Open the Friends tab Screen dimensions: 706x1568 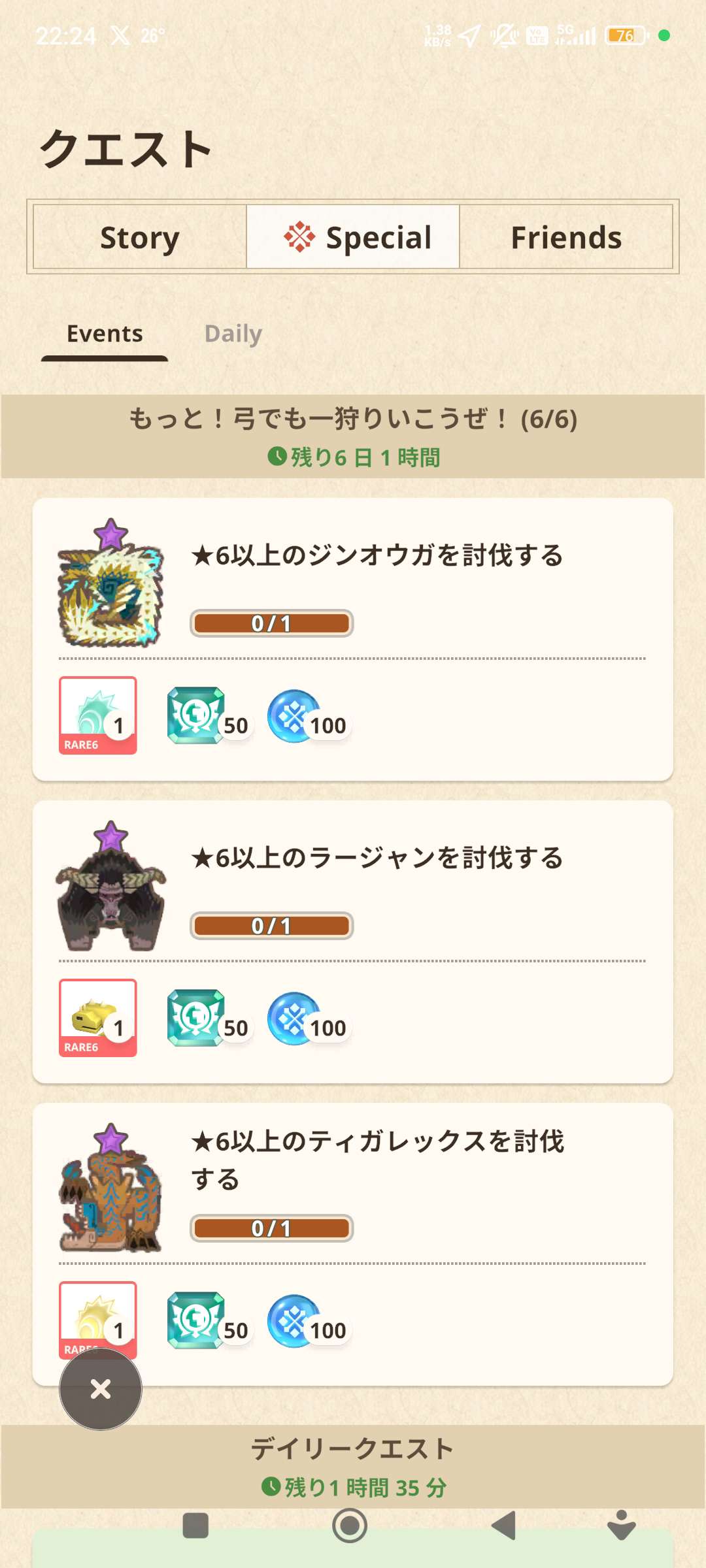pyautogui.click(x=566, y=237)
